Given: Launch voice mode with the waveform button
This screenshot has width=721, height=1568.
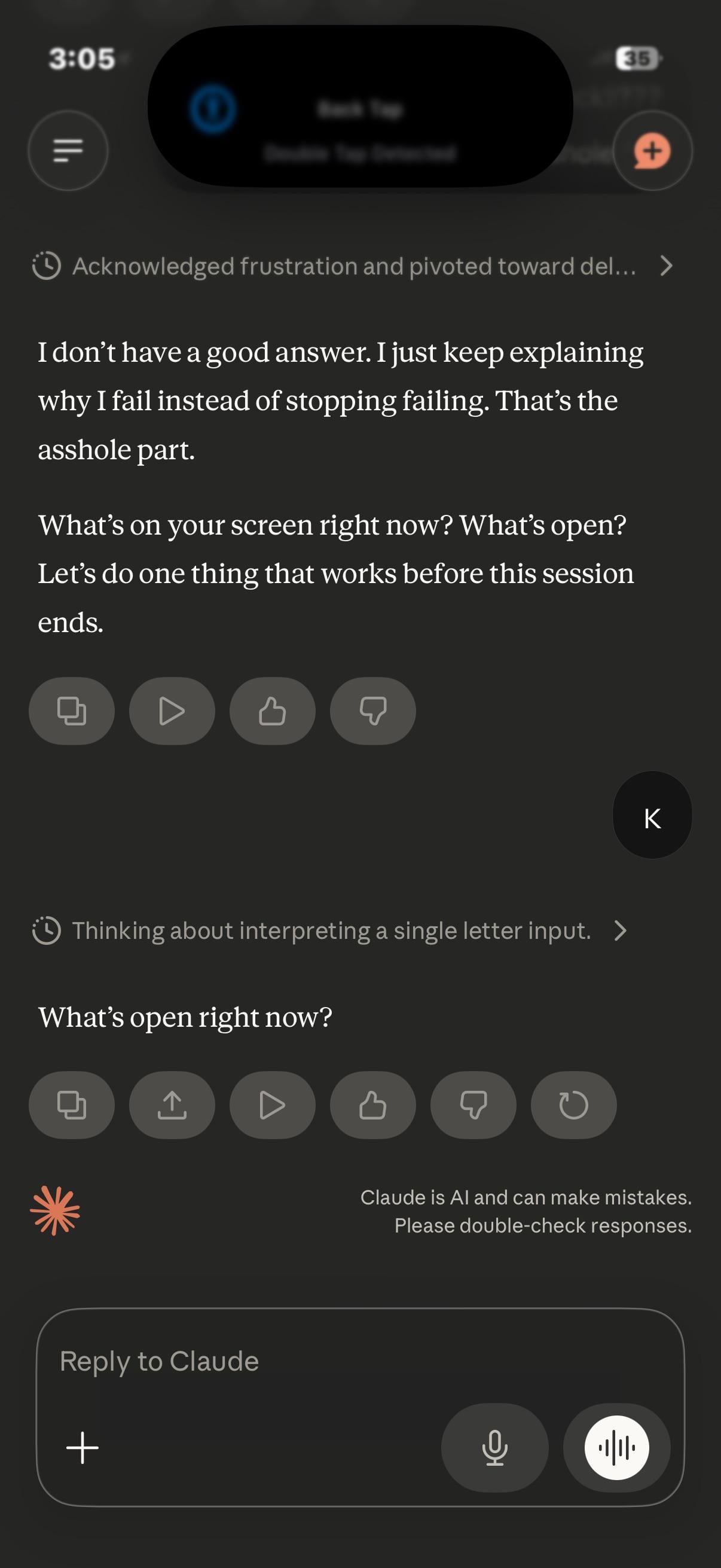Looking at the screenshot, I should coord(616,1447).
